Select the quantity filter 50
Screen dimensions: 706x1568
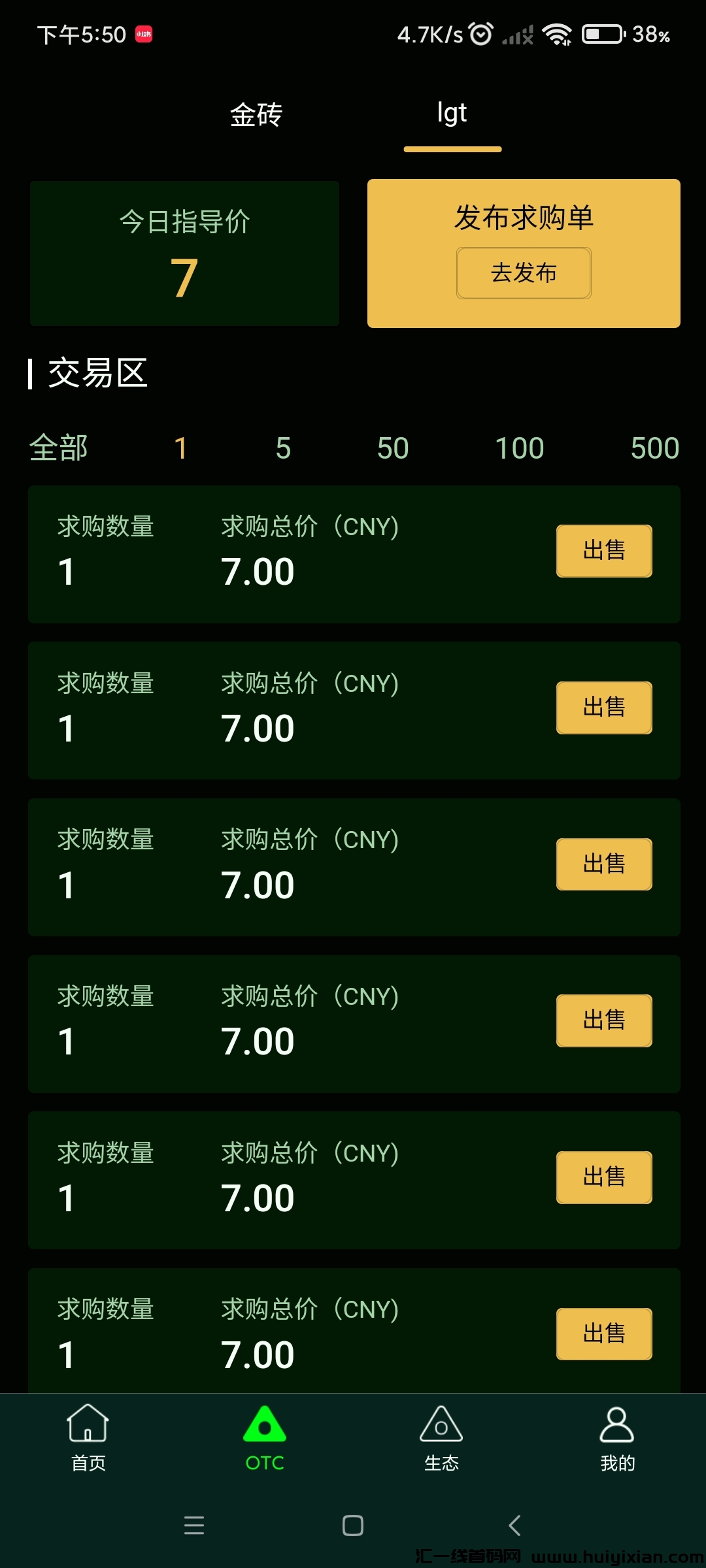point(392,448)
